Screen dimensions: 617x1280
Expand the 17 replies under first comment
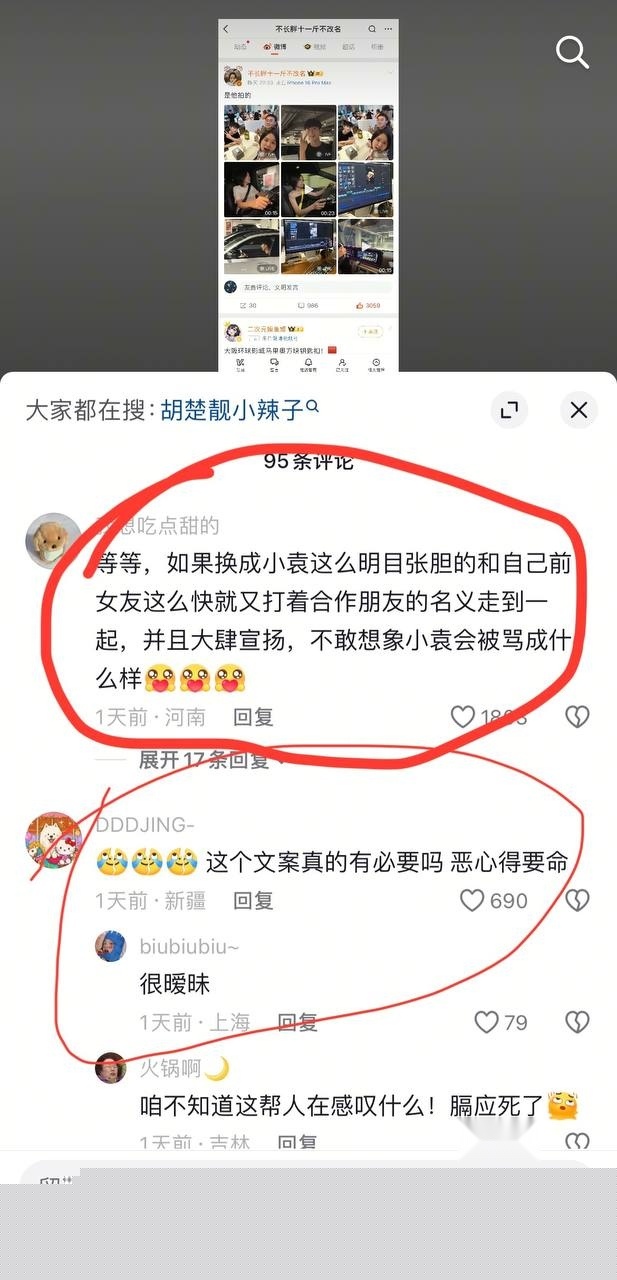pos(205,760)
